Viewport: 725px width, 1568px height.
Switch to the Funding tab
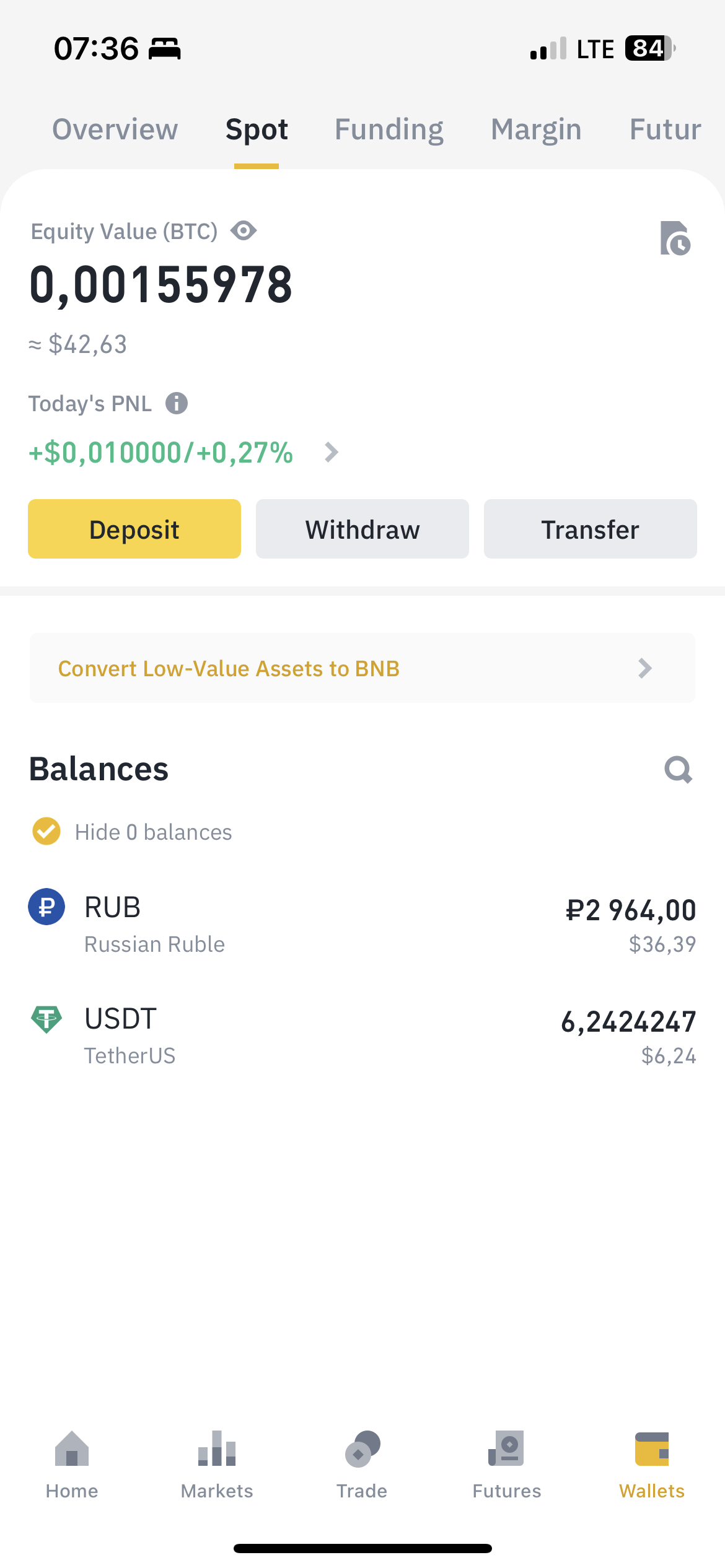click(389, 129)
